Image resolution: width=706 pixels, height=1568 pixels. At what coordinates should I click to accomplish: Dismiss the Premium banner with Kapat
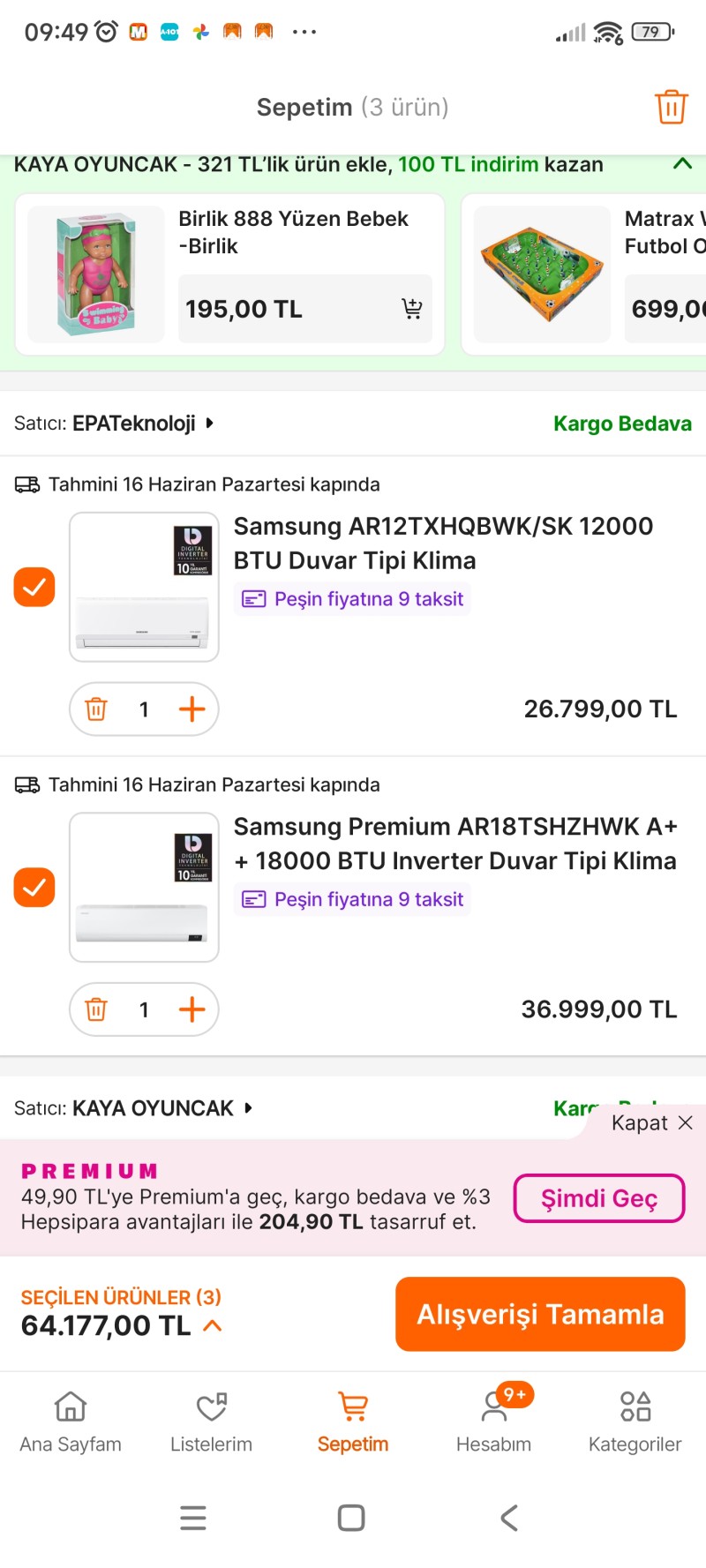tap(651, 1123)
